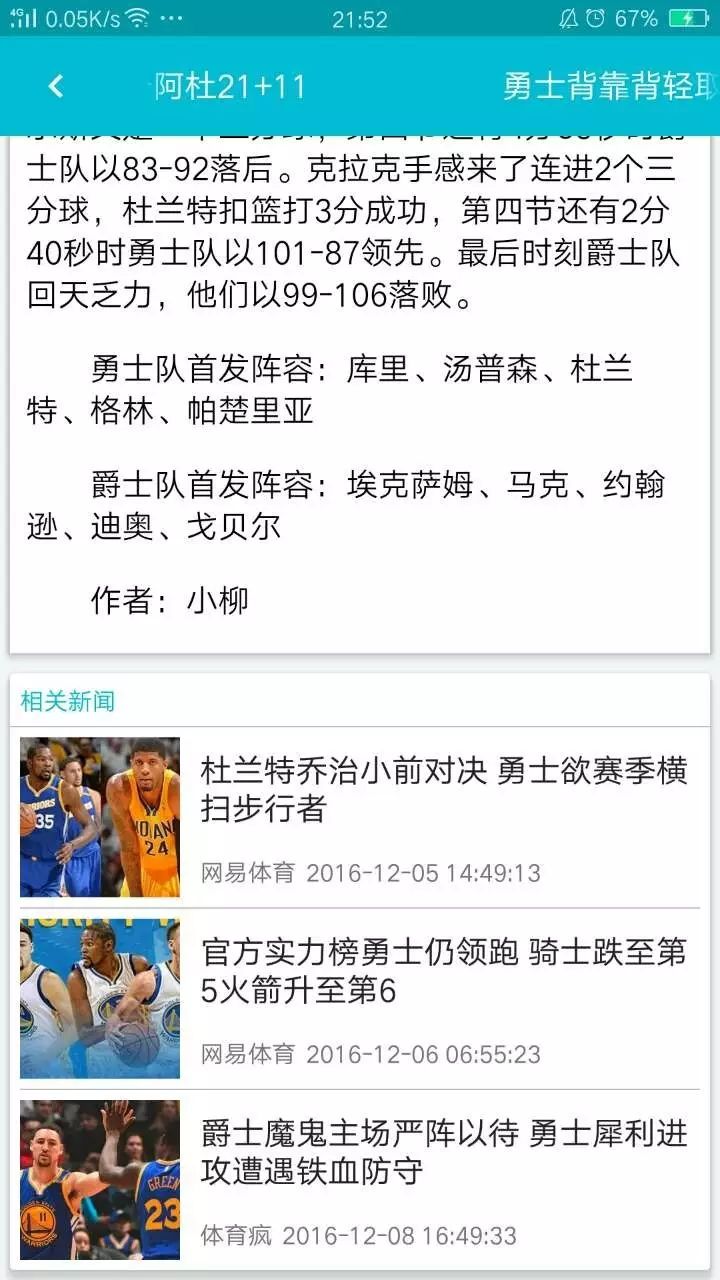Open article 官方实力榜勇士仍领跑
The height and width of the screenshot is (1280, 720).
coord(443,970)
